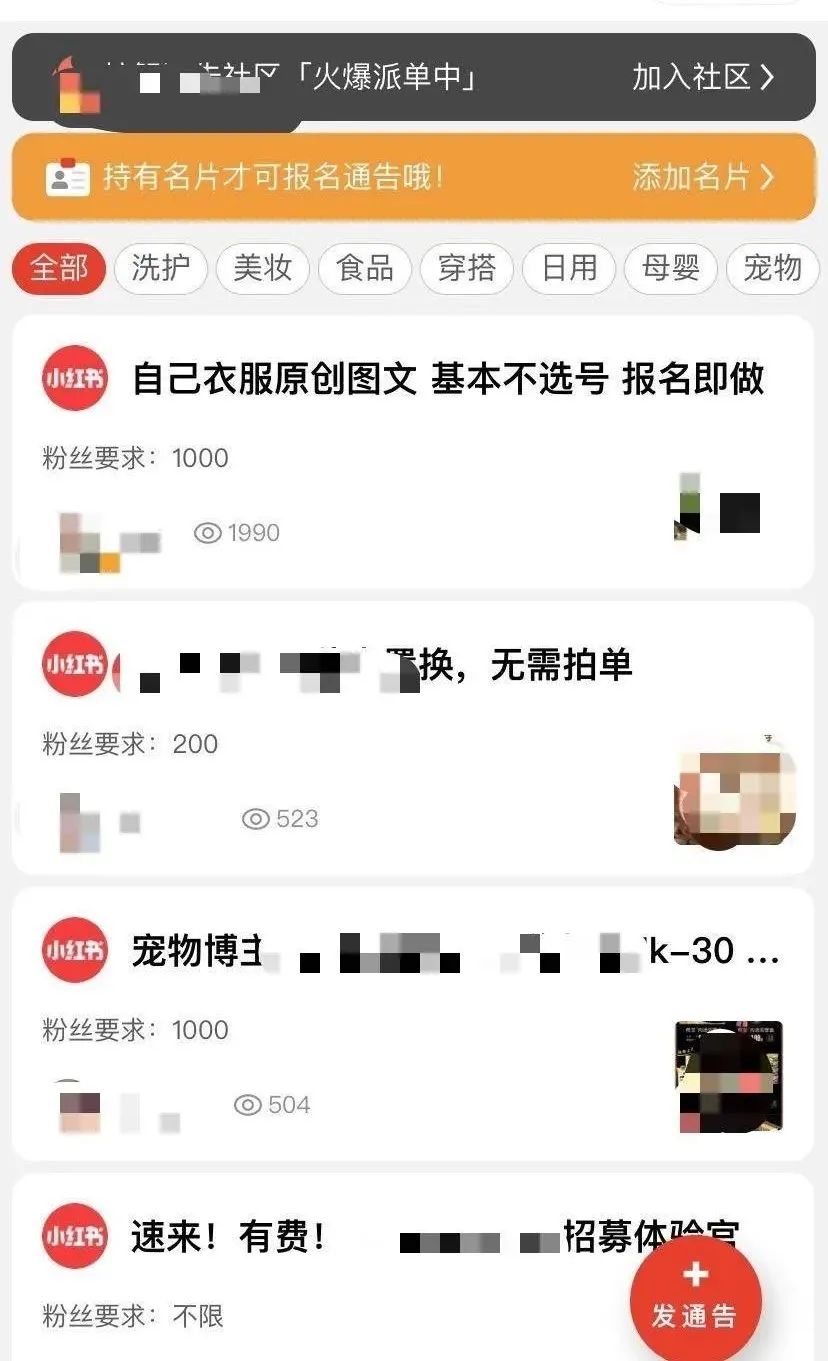The height and width of the screenshot is (1361, 828).
Task: Filter by 食品 category
Action: tap(365, 269)
